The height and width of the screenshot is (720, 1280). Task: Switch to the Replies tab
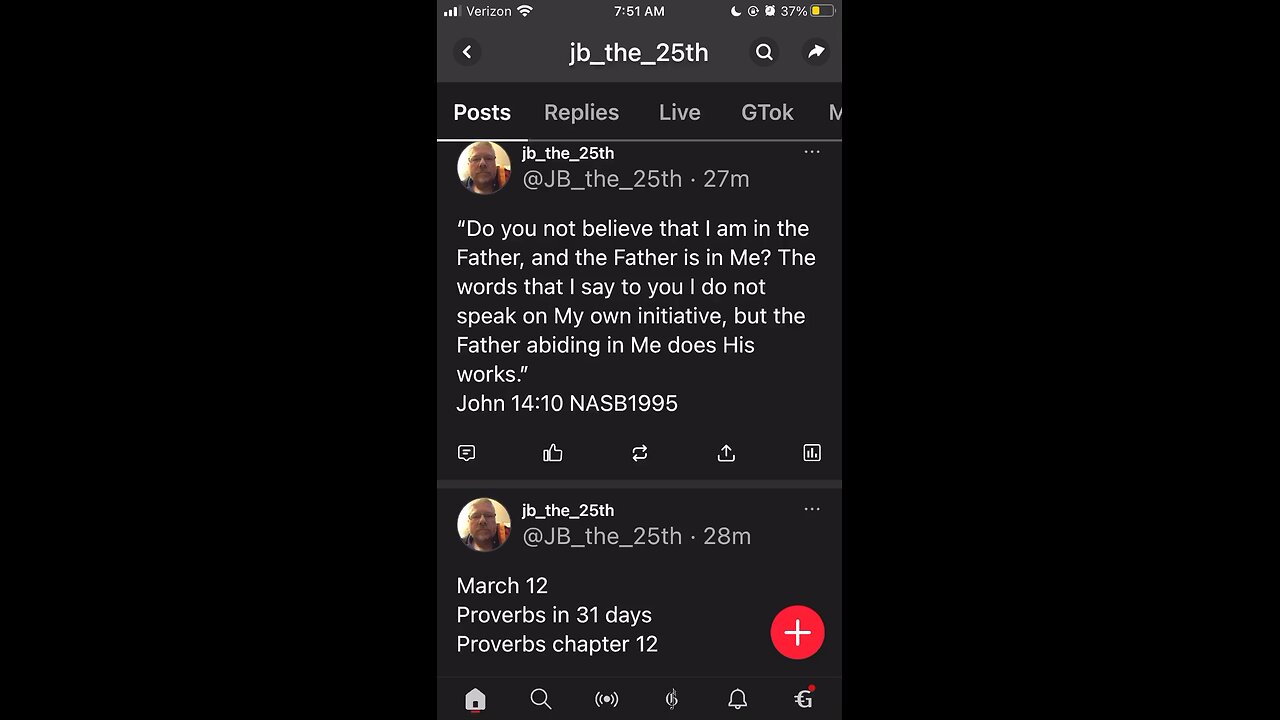[x=581, y=112]
